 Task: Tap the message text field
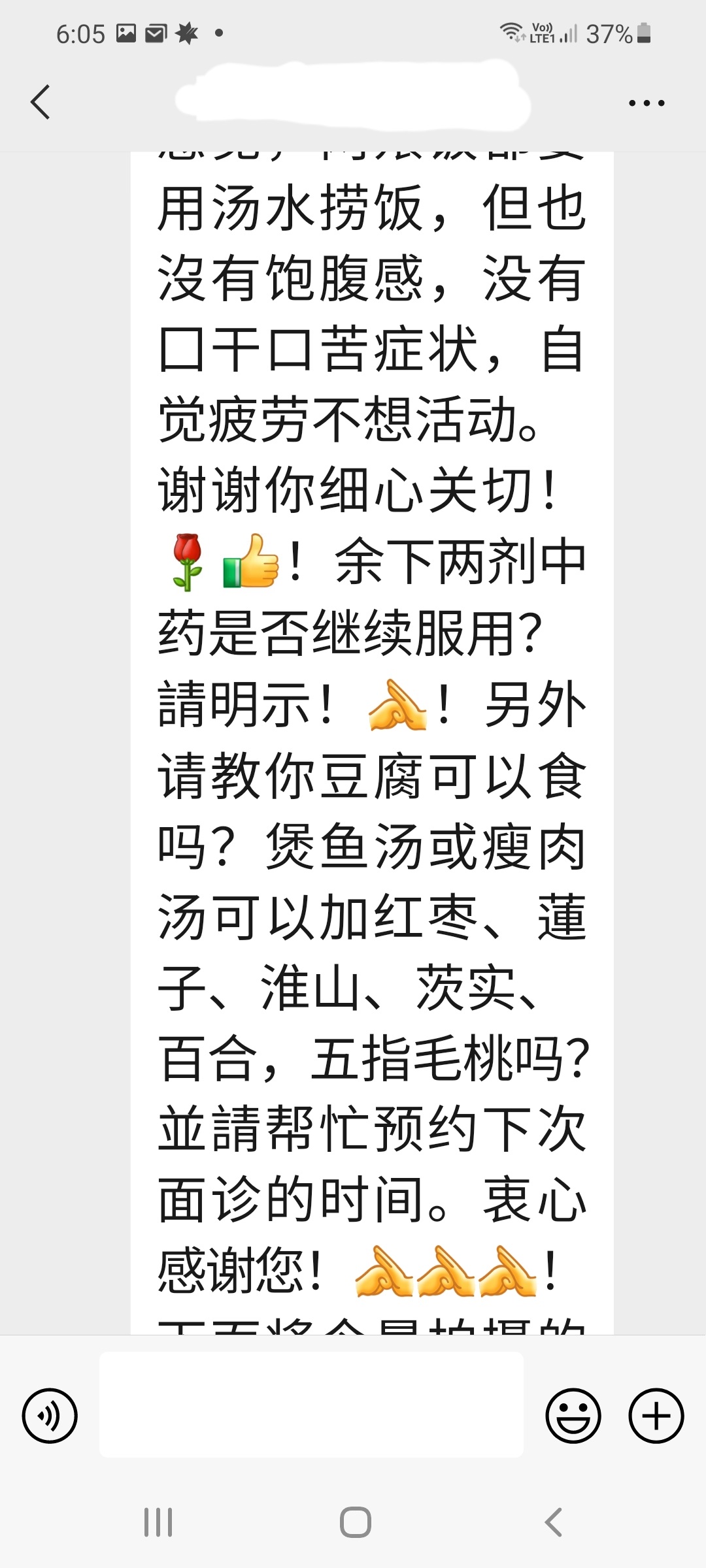click(x=311, y=1405)
